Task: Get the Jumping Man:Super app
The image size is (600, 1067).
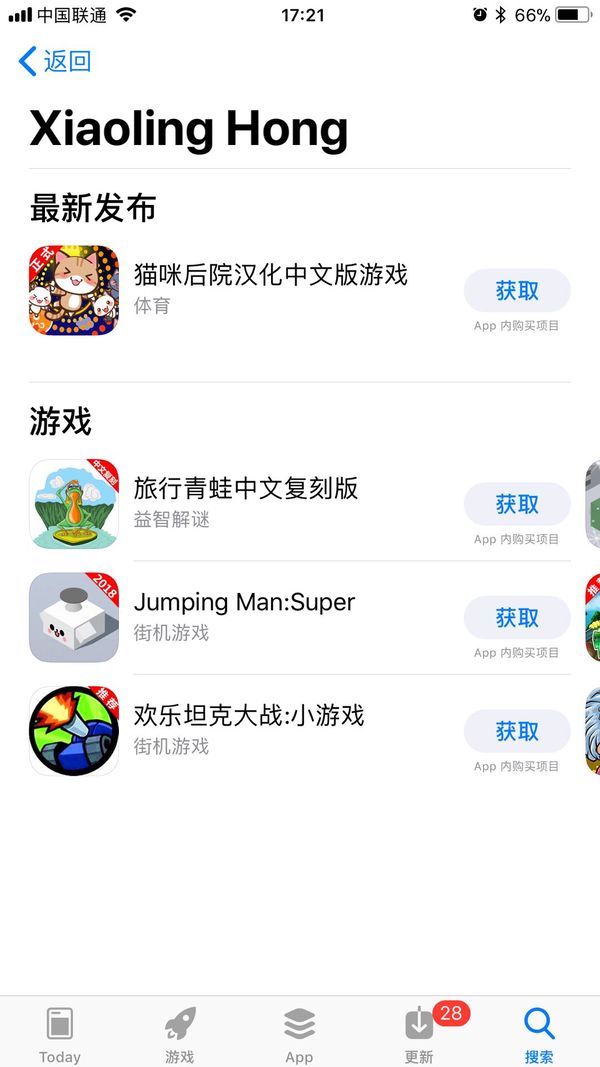Action: tap(517, 618)
